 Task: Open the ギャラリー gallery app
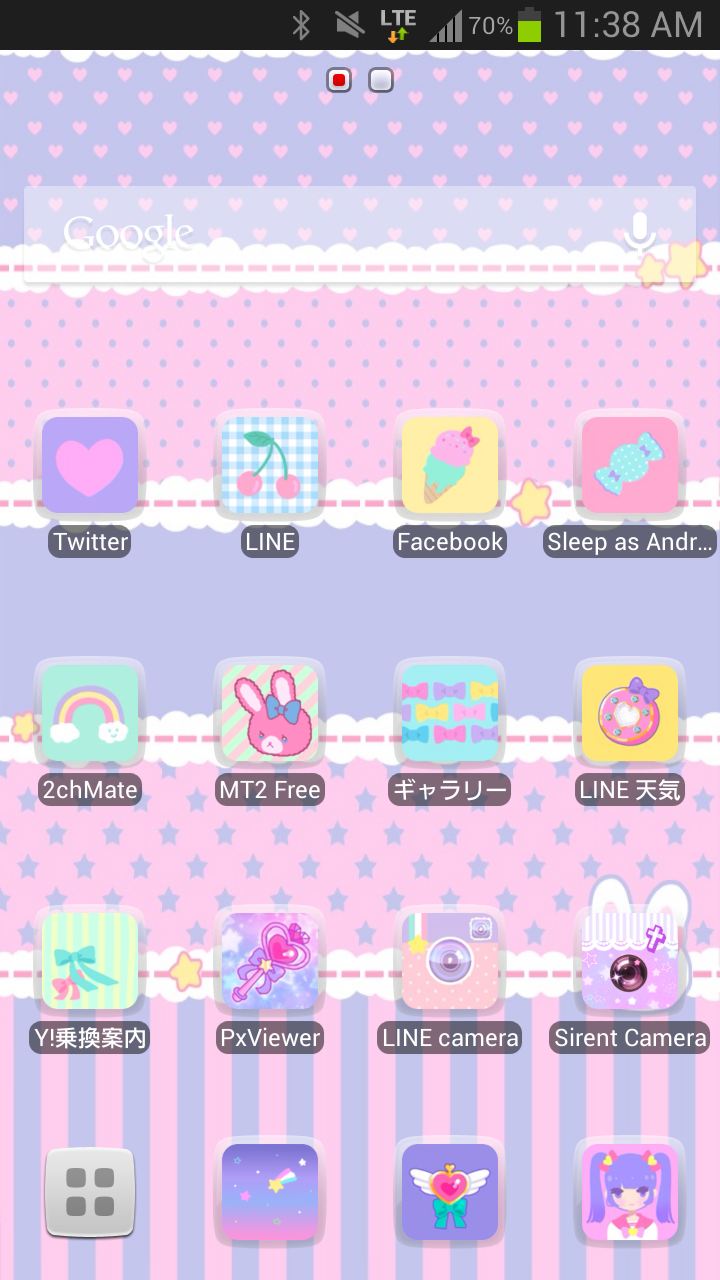pyautogui.click(x=449, y=713)
